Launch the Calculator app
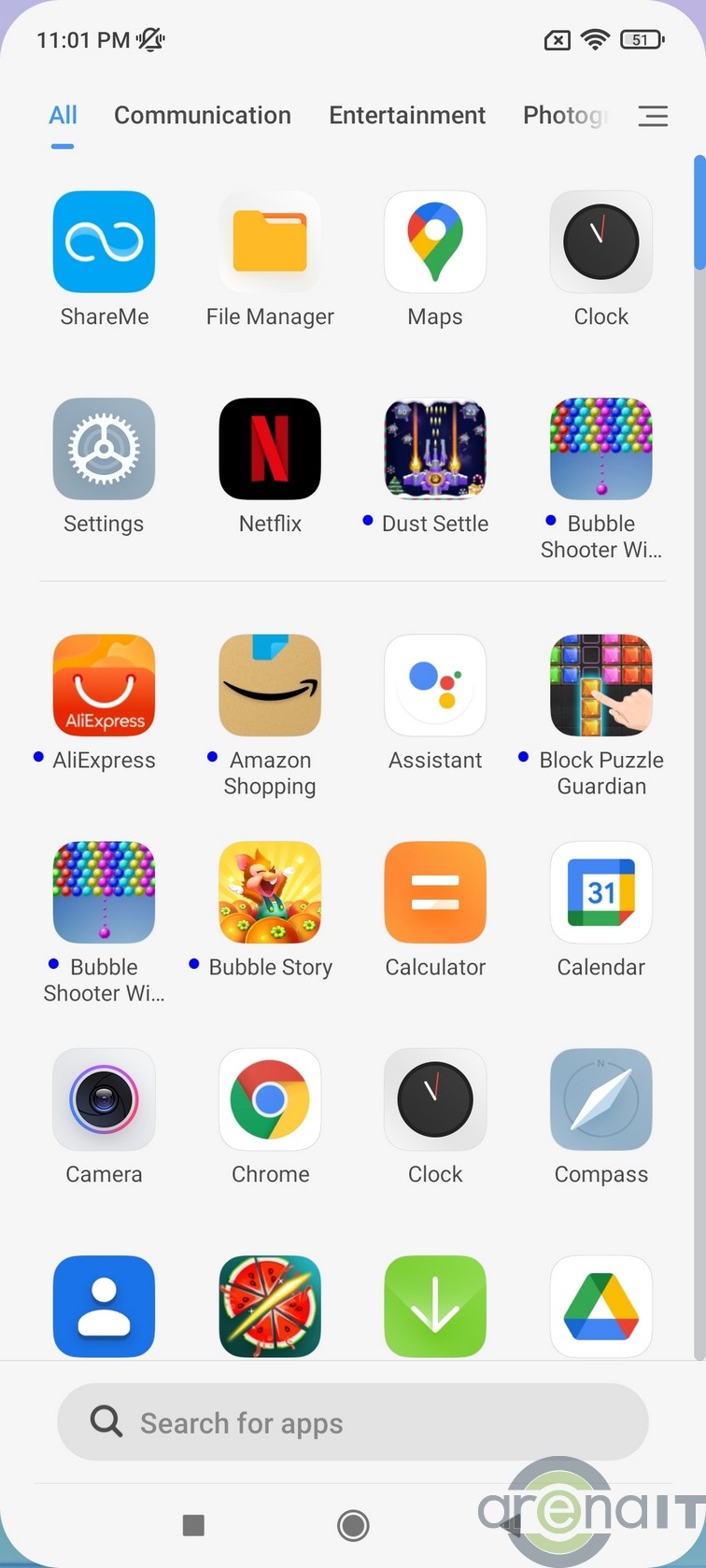 (x=435, y=893)
